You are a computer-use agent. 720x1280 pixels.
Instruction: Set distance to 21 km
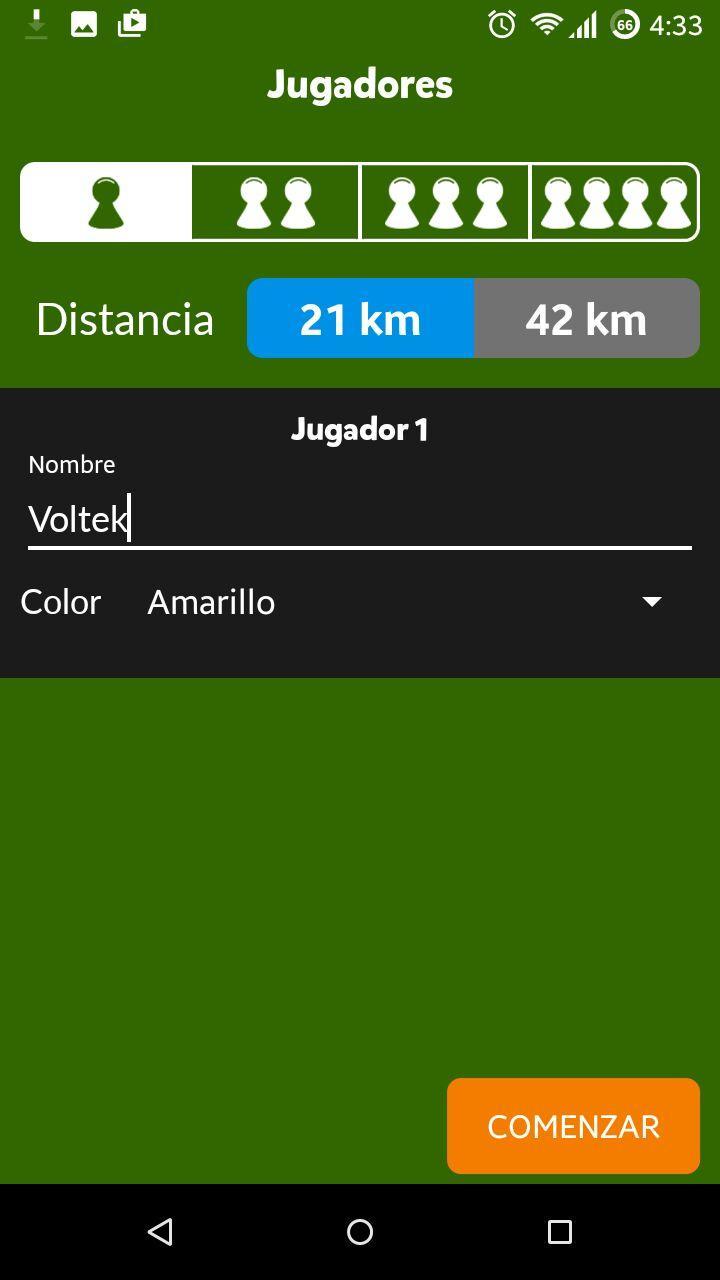(x=360, y=319)
